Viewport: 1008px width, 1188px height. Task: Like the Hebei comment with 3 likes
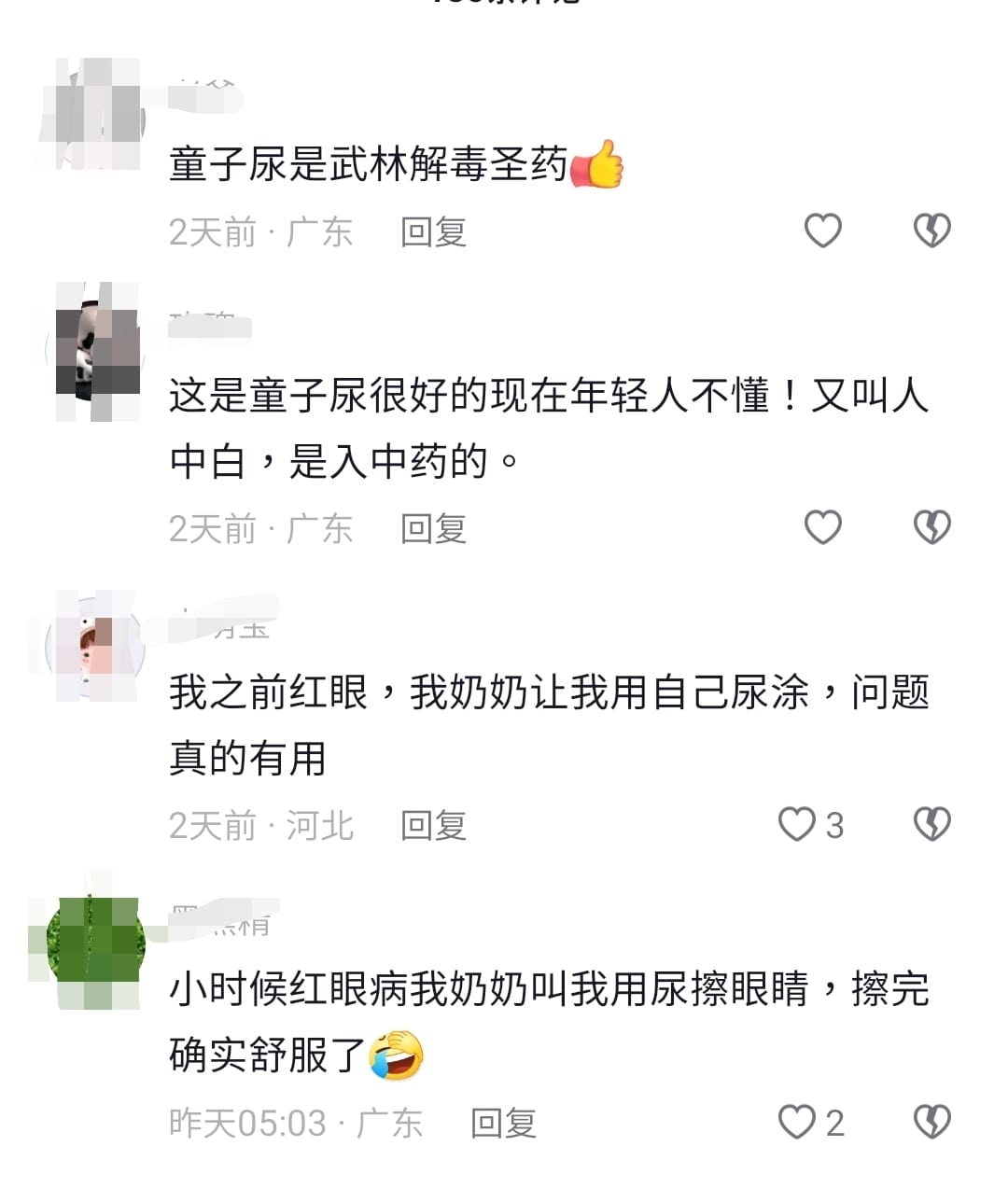798,824
